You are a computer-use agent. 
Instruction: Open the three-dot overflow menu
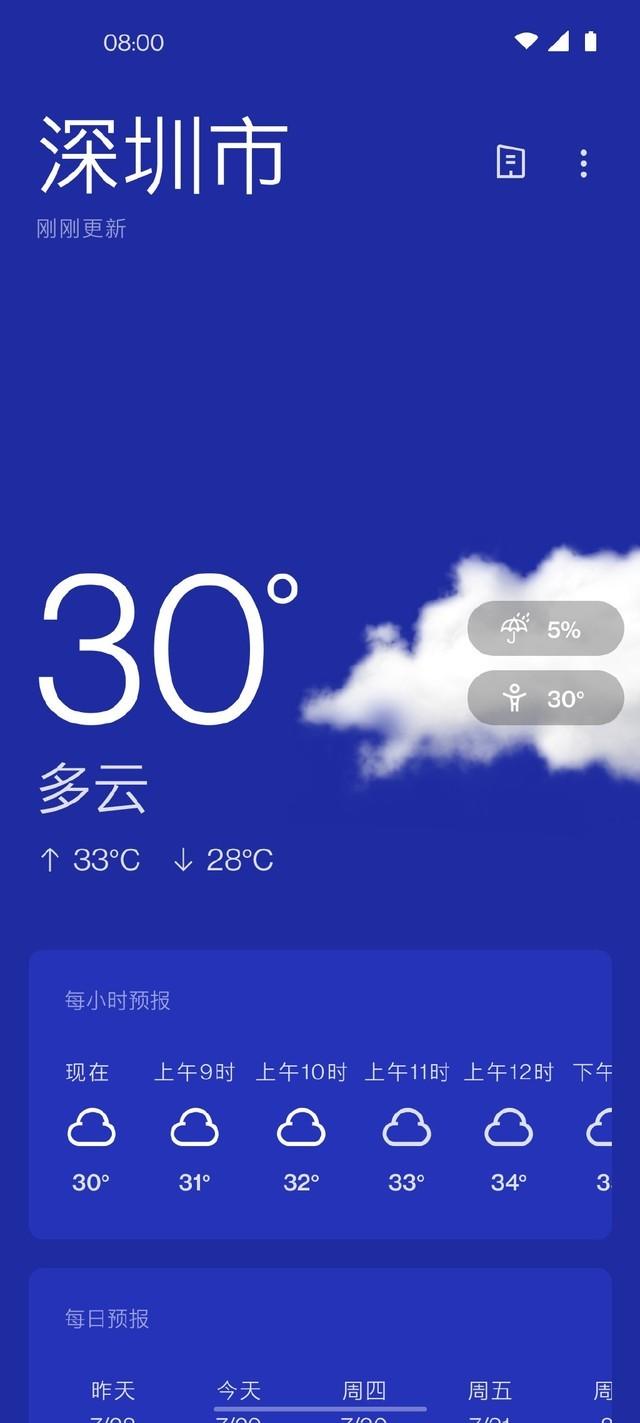click(583, 163)
